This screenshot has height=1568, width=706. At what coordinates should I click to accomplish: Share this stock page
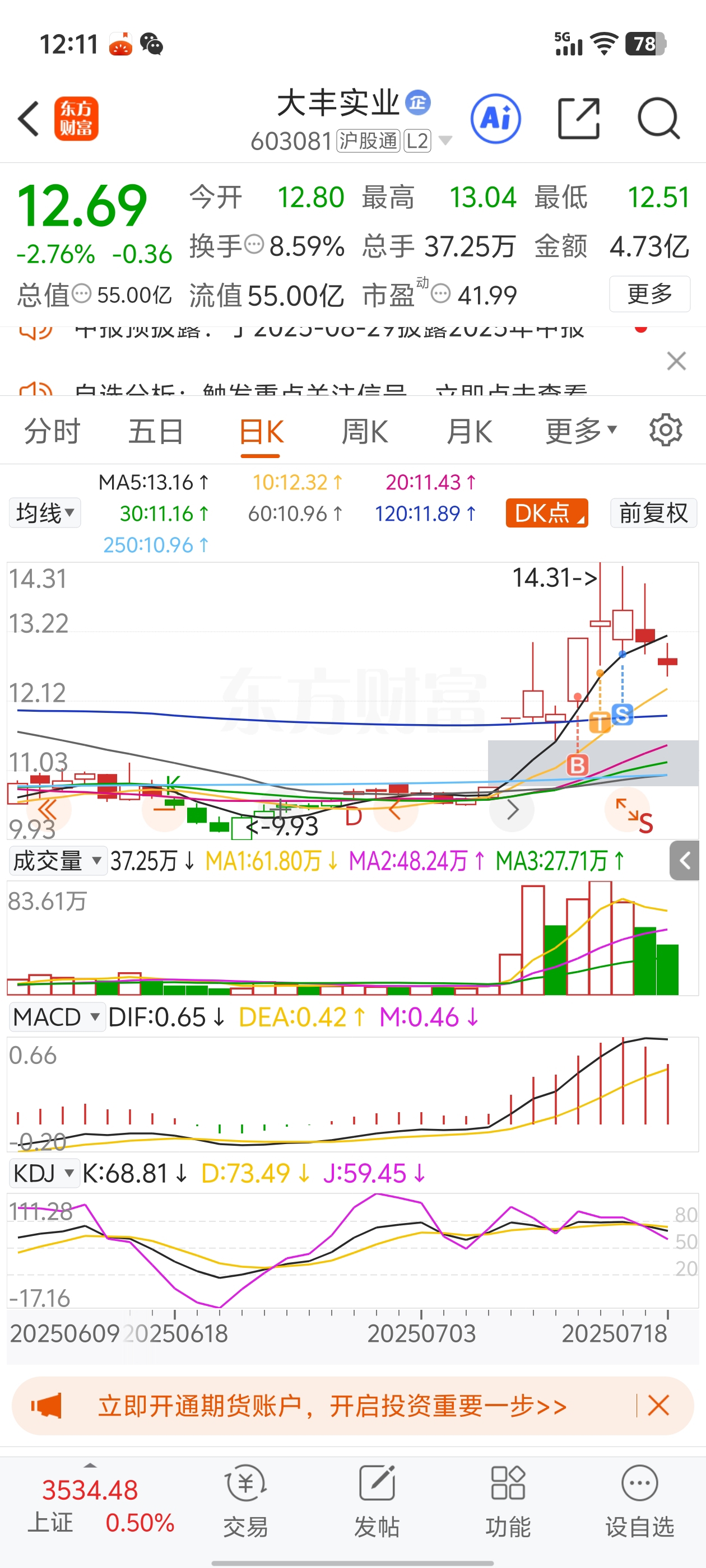pyautogui.click(x=579, y=119)
